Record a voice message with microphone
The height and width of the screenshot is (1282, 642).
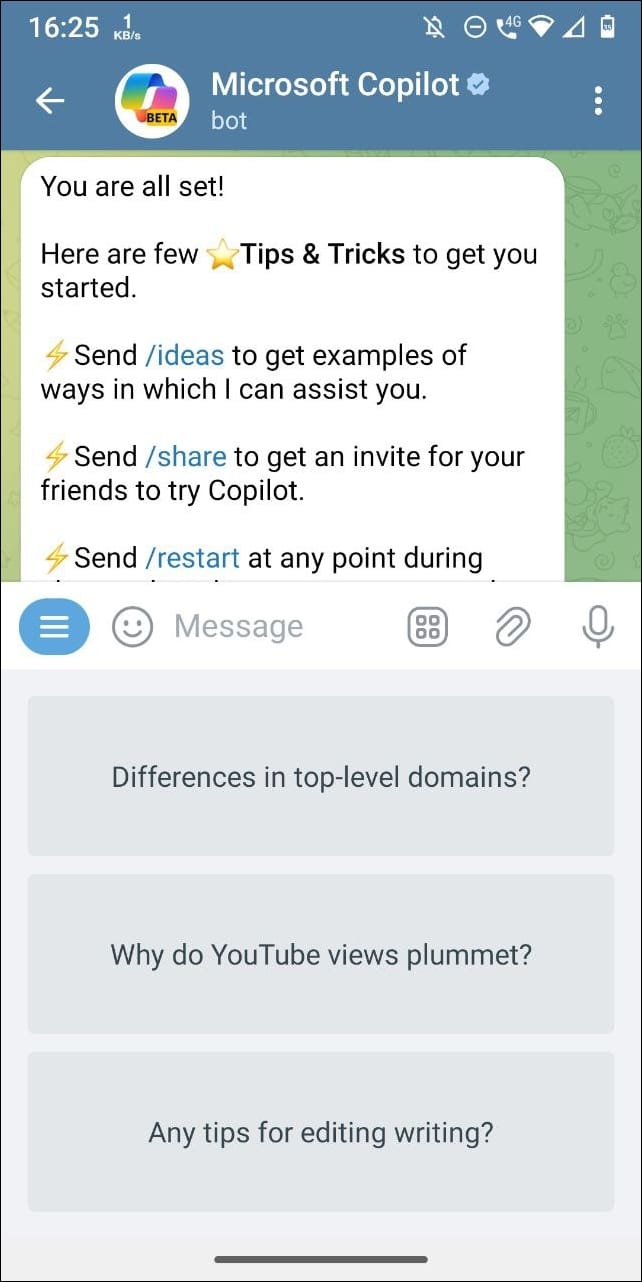point(597,627)
